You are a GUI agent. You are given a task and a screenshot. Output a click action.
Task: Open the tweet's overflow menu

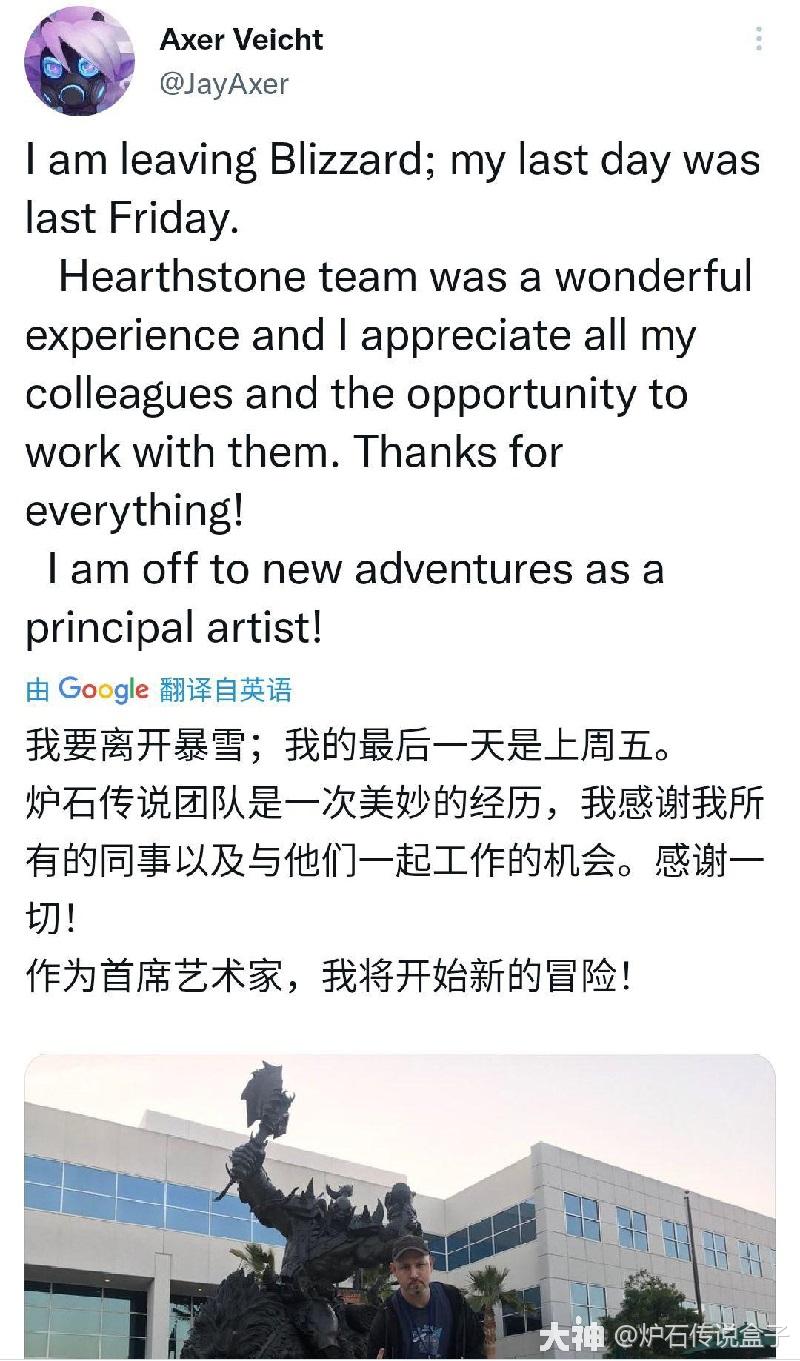tap(759, 39)
